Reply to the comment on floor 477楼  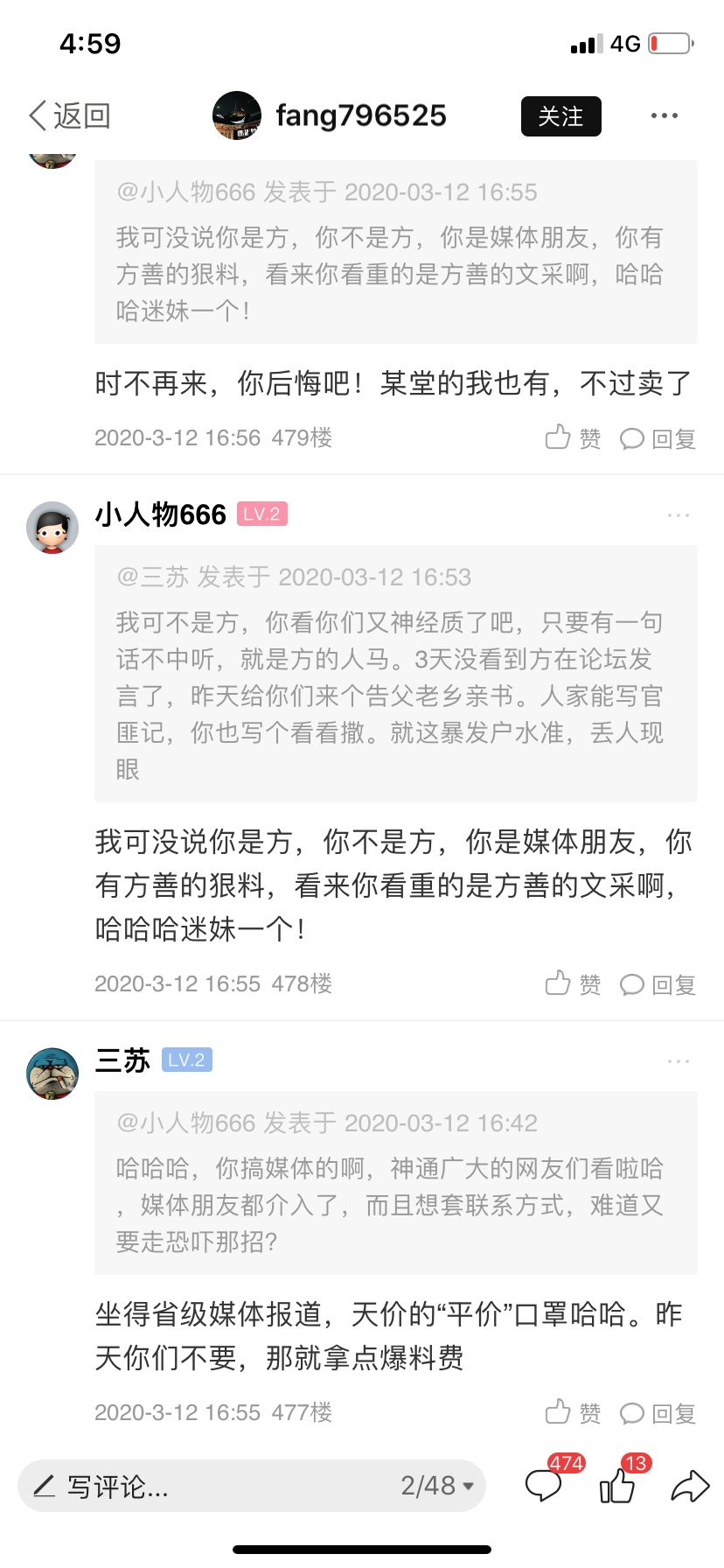coord(658,1413)
